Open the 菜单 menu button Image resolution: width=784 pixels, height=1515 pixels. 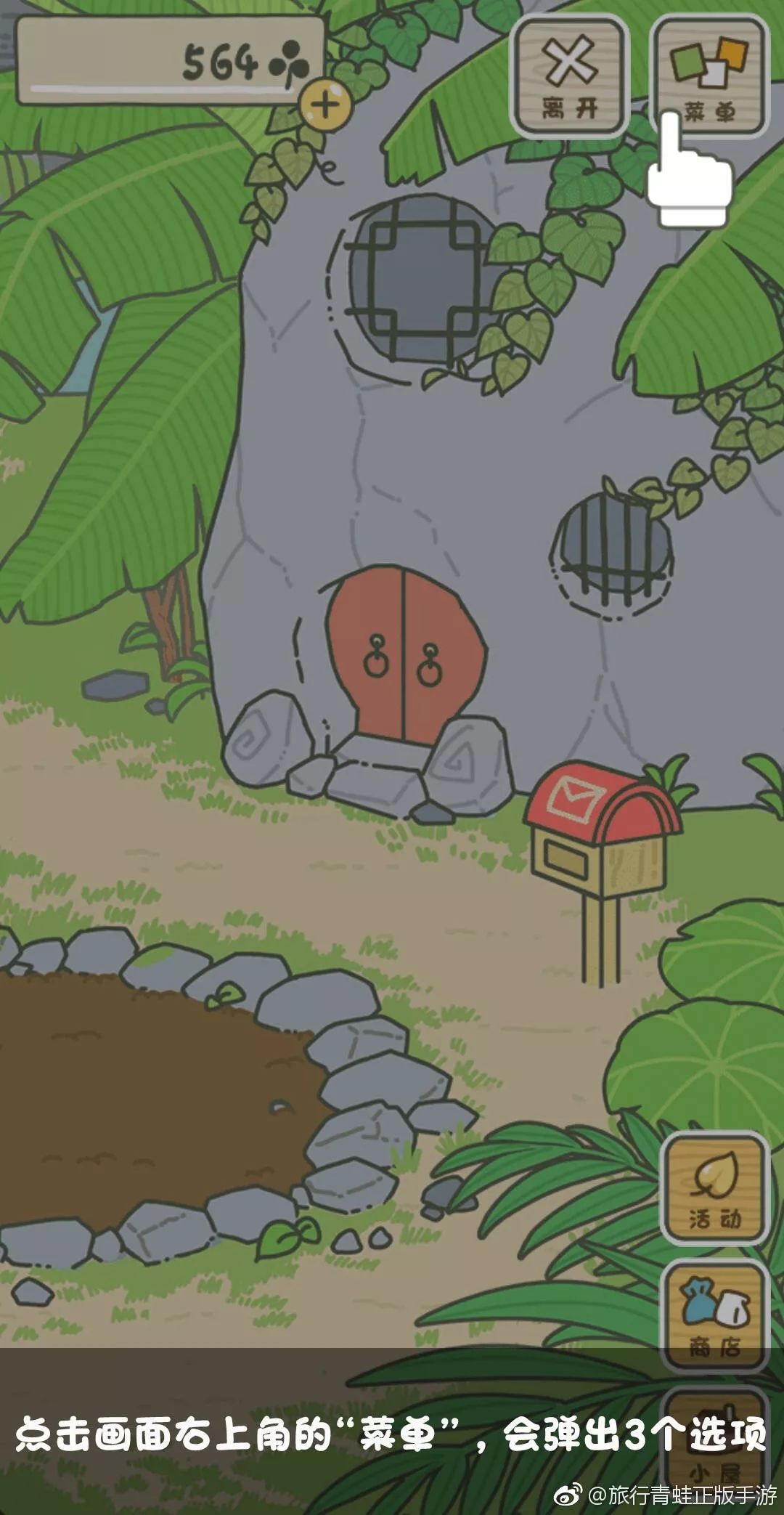coord(709,76)
